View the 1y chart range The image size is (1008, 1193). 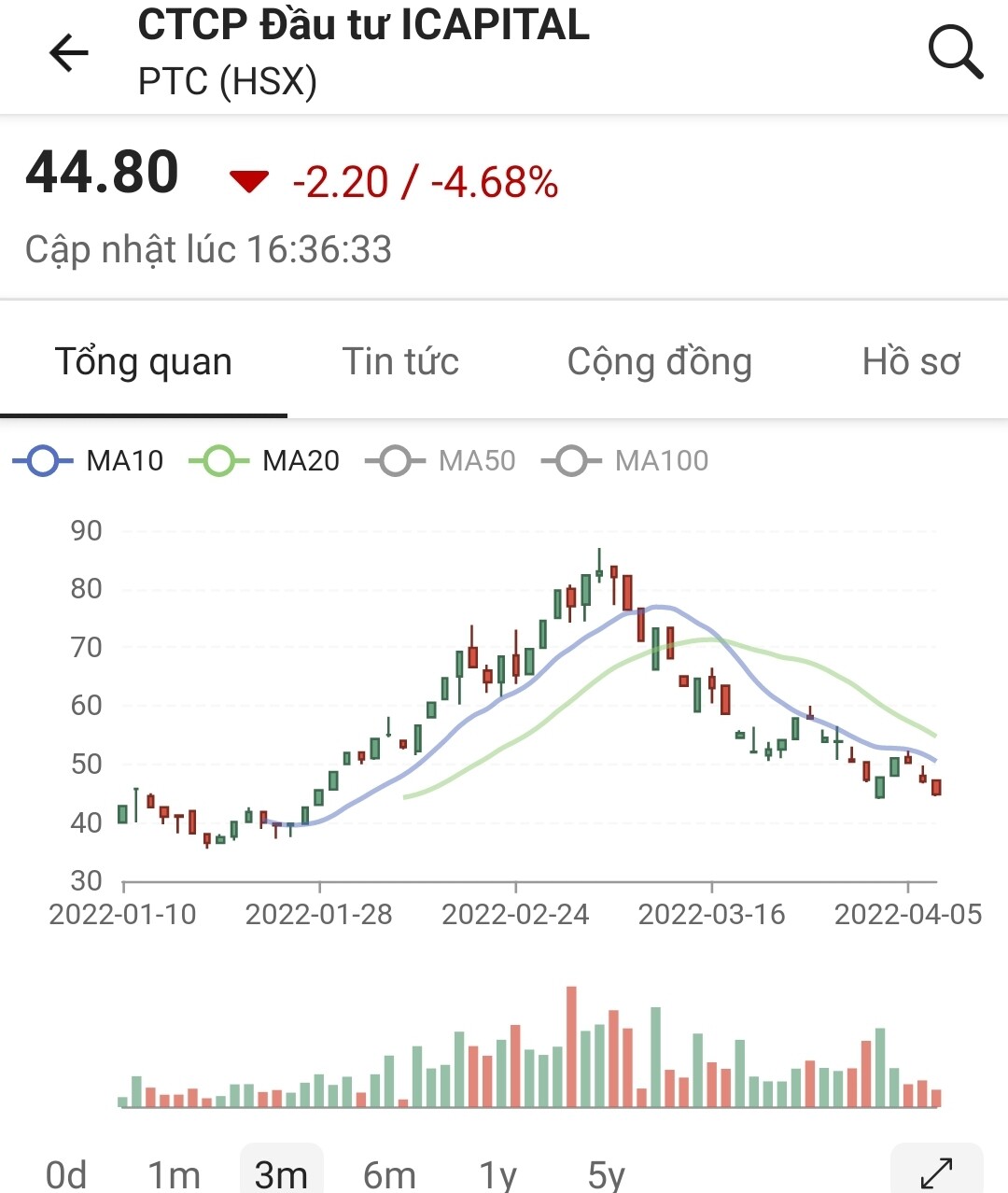[x=497, y=1173]
